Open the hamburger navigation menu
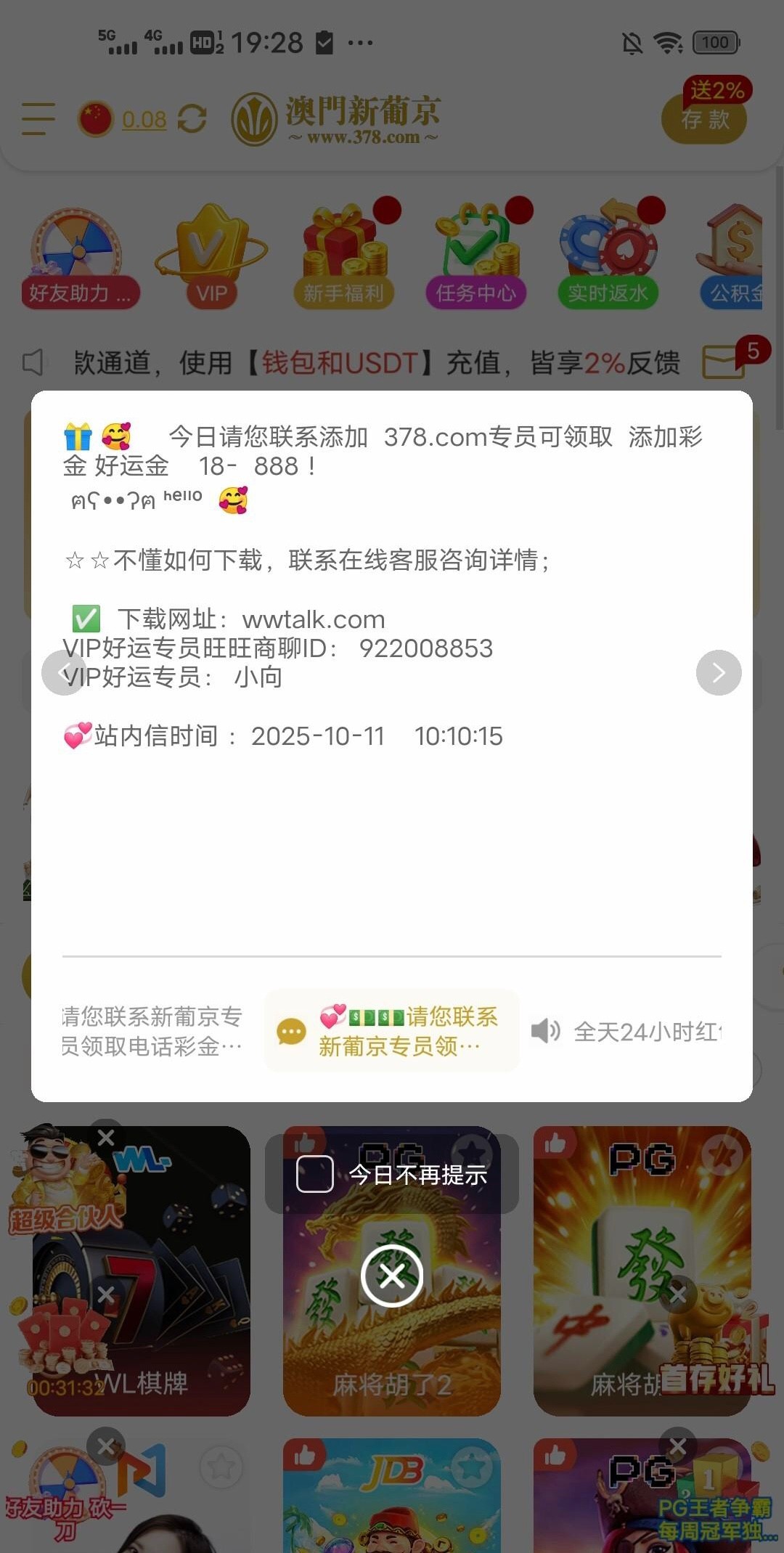Screen dimensions: 784x1553 pos(36,118)
